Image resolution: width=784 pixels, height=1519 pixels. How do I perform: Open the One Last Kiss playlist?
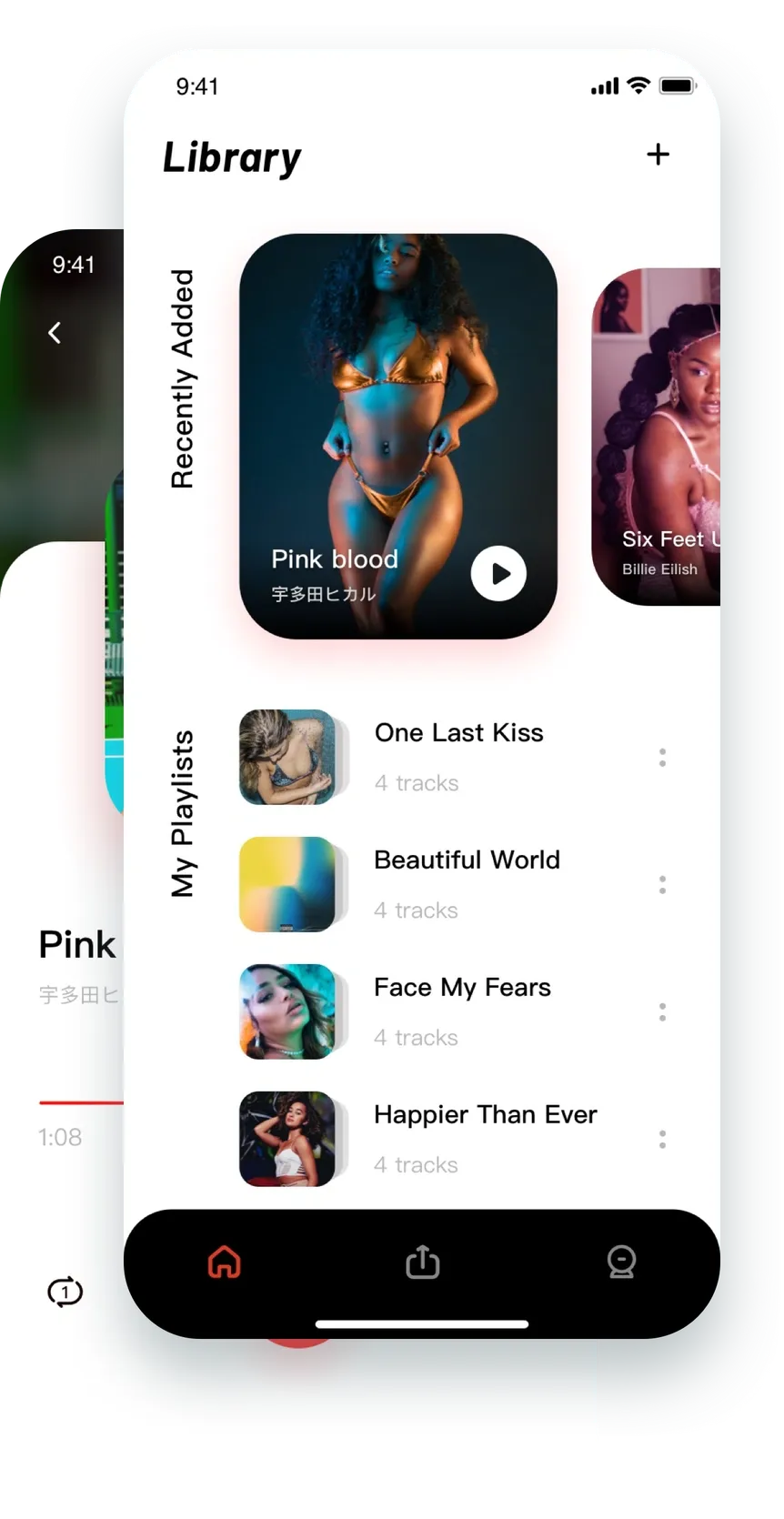[458, 733]
